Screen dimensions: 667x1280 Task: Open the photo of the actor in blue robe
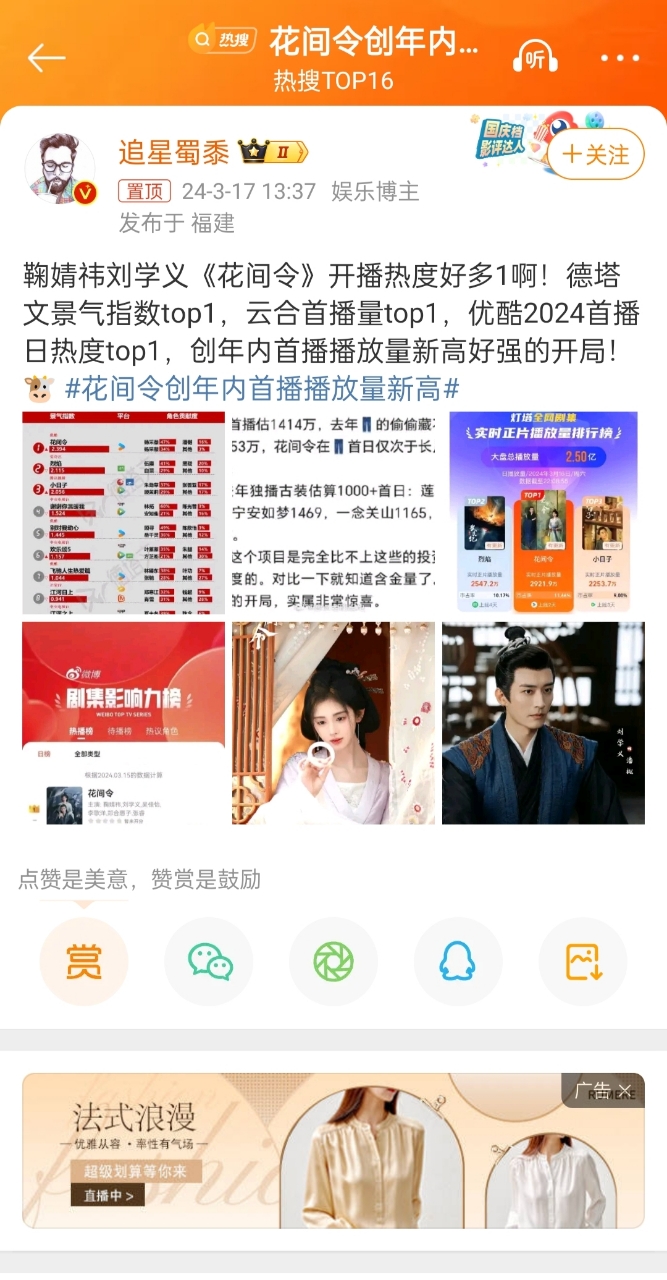pyautogui.click(x=543, y=723)
